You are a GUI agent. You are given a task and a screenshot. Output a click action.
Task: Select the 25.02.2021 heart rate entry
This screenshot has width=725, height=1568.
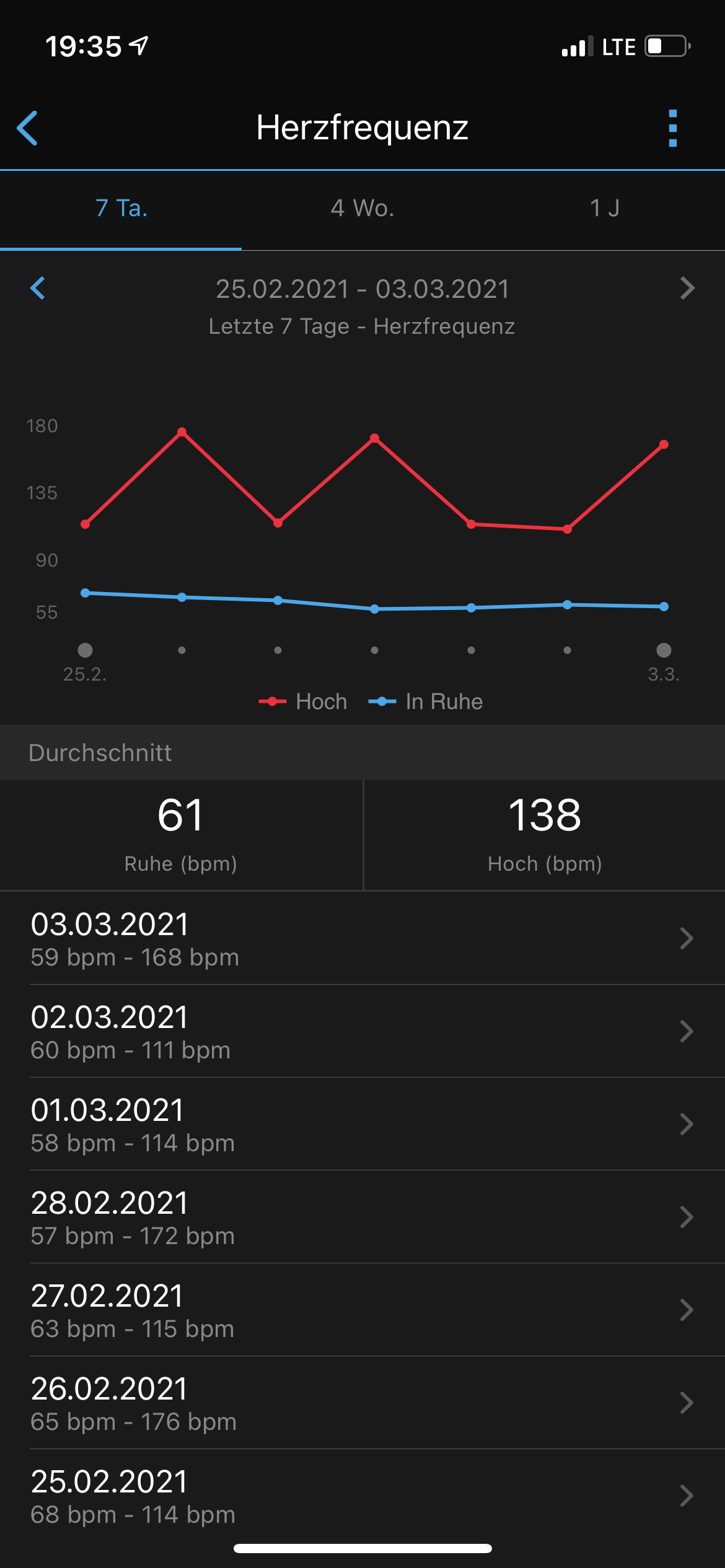pos(362,1496)
